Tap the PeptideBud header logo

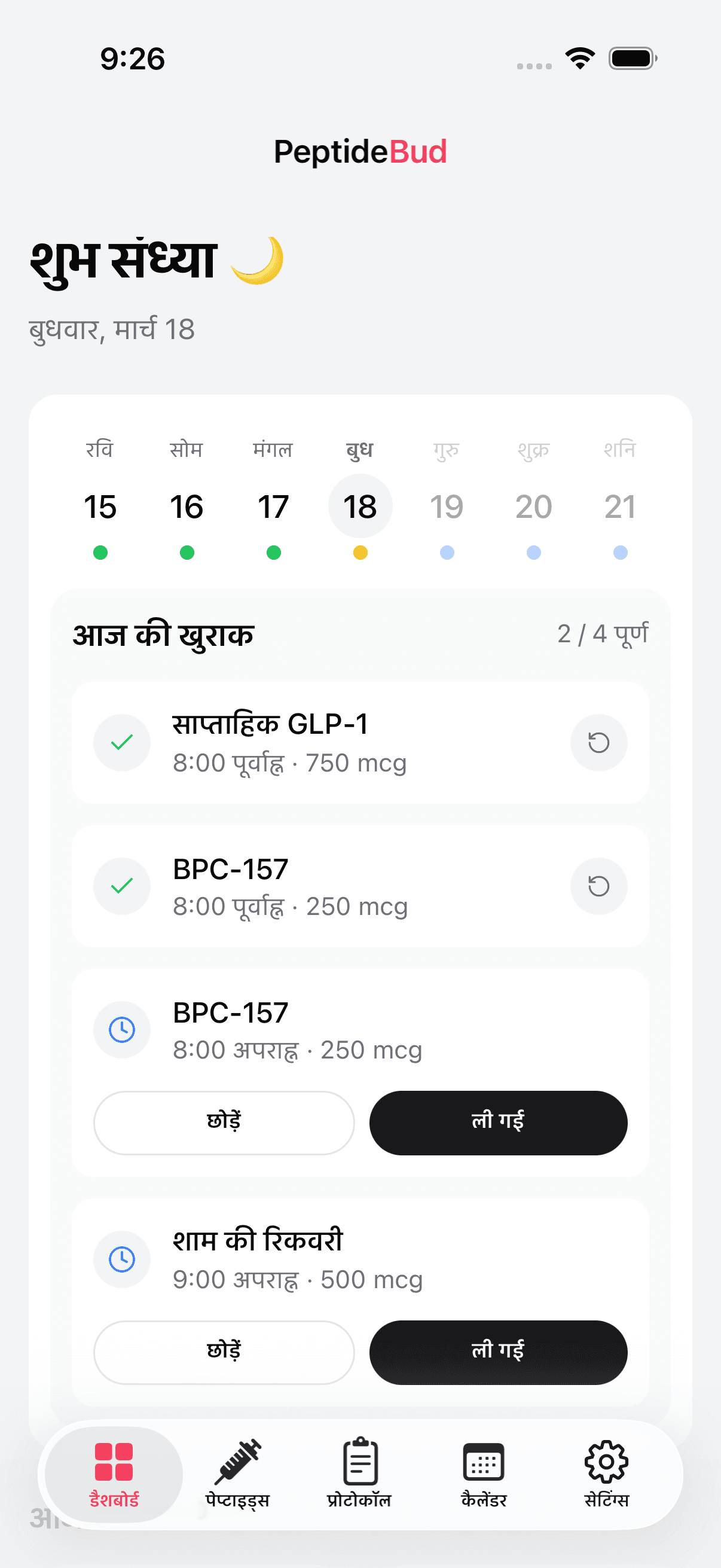coord(360,151)
